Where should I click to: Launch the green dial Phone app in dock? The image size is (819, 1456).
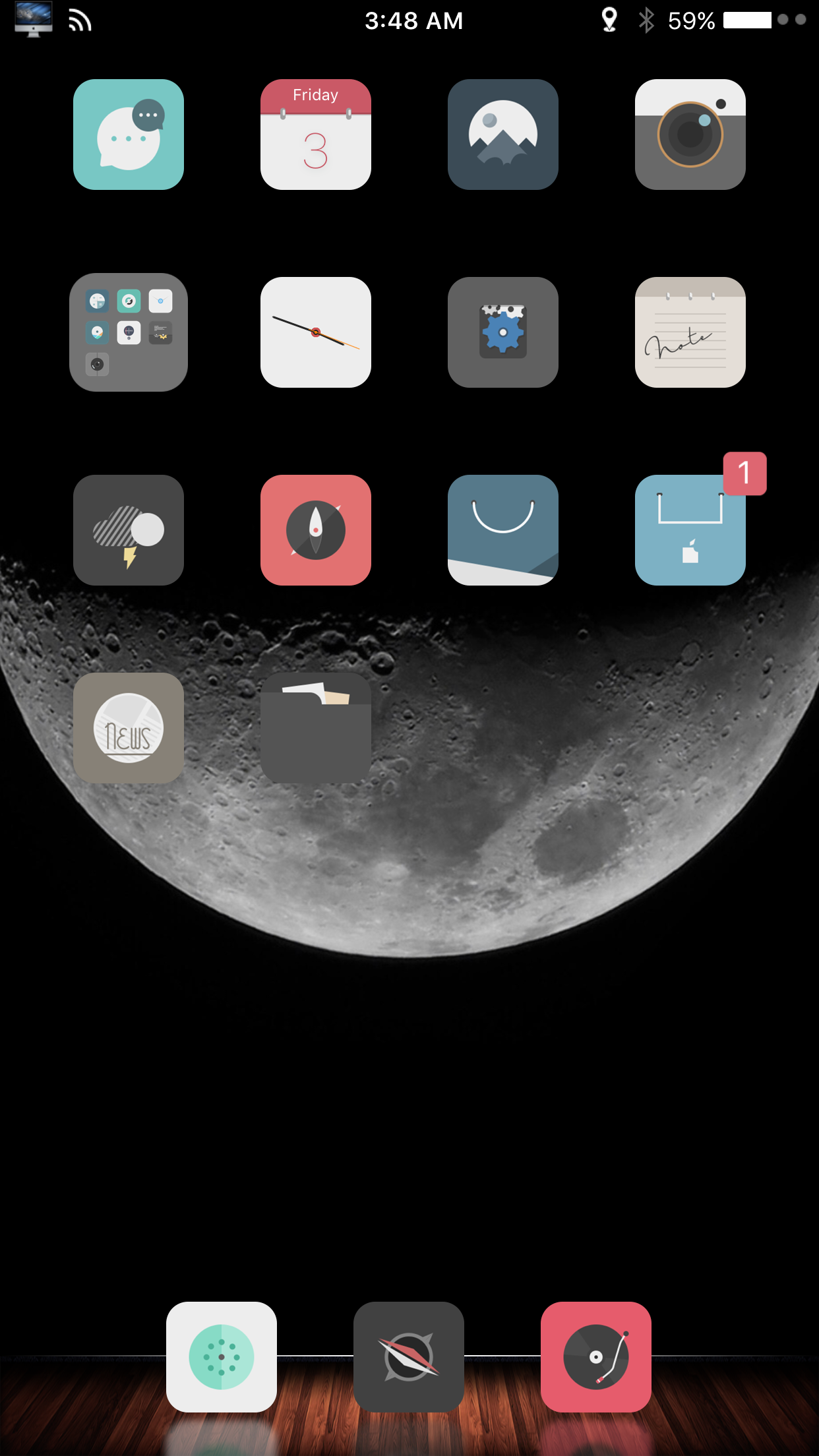(x=222, y=1357)
